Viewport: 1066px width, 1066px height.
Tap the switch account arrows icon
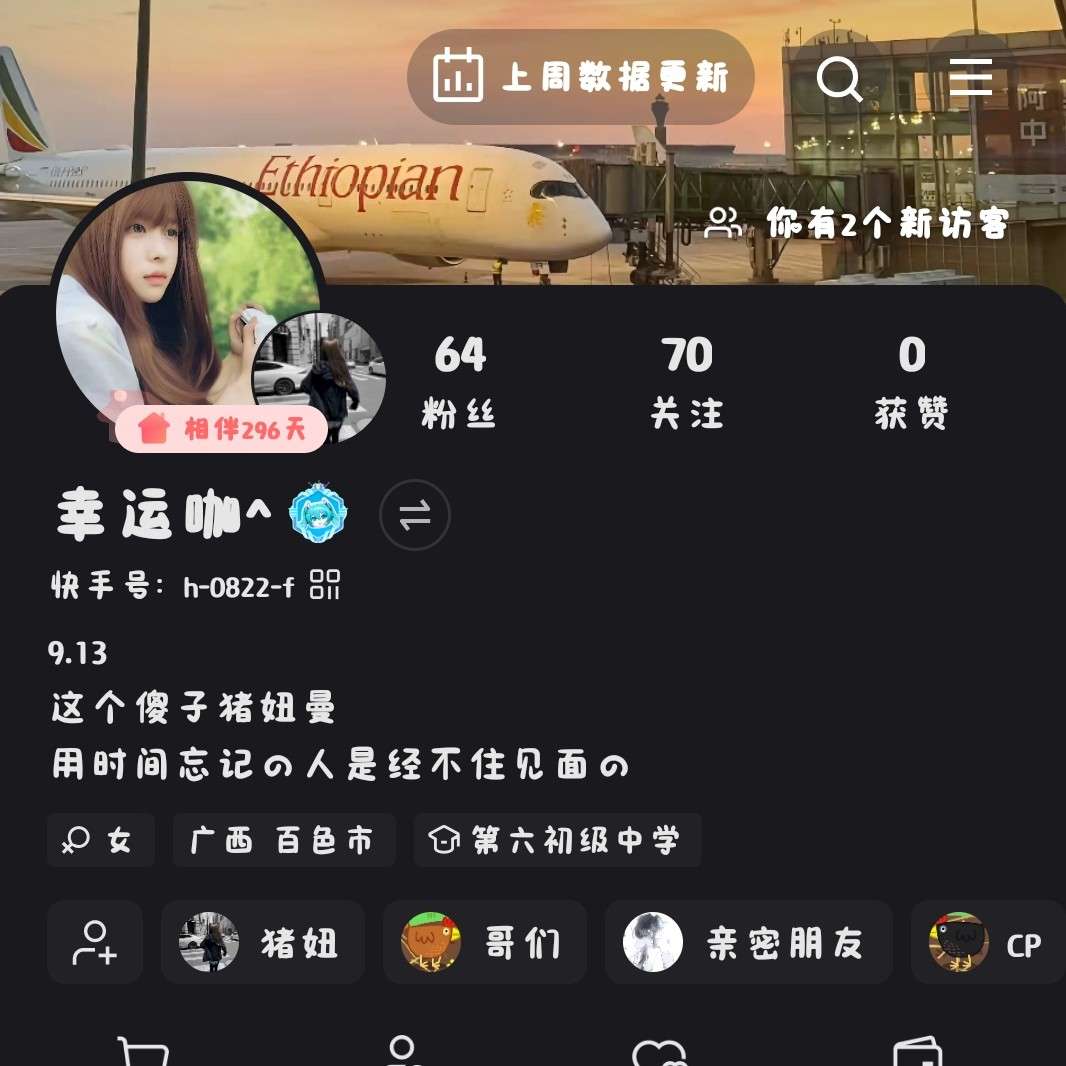point(414,516)
